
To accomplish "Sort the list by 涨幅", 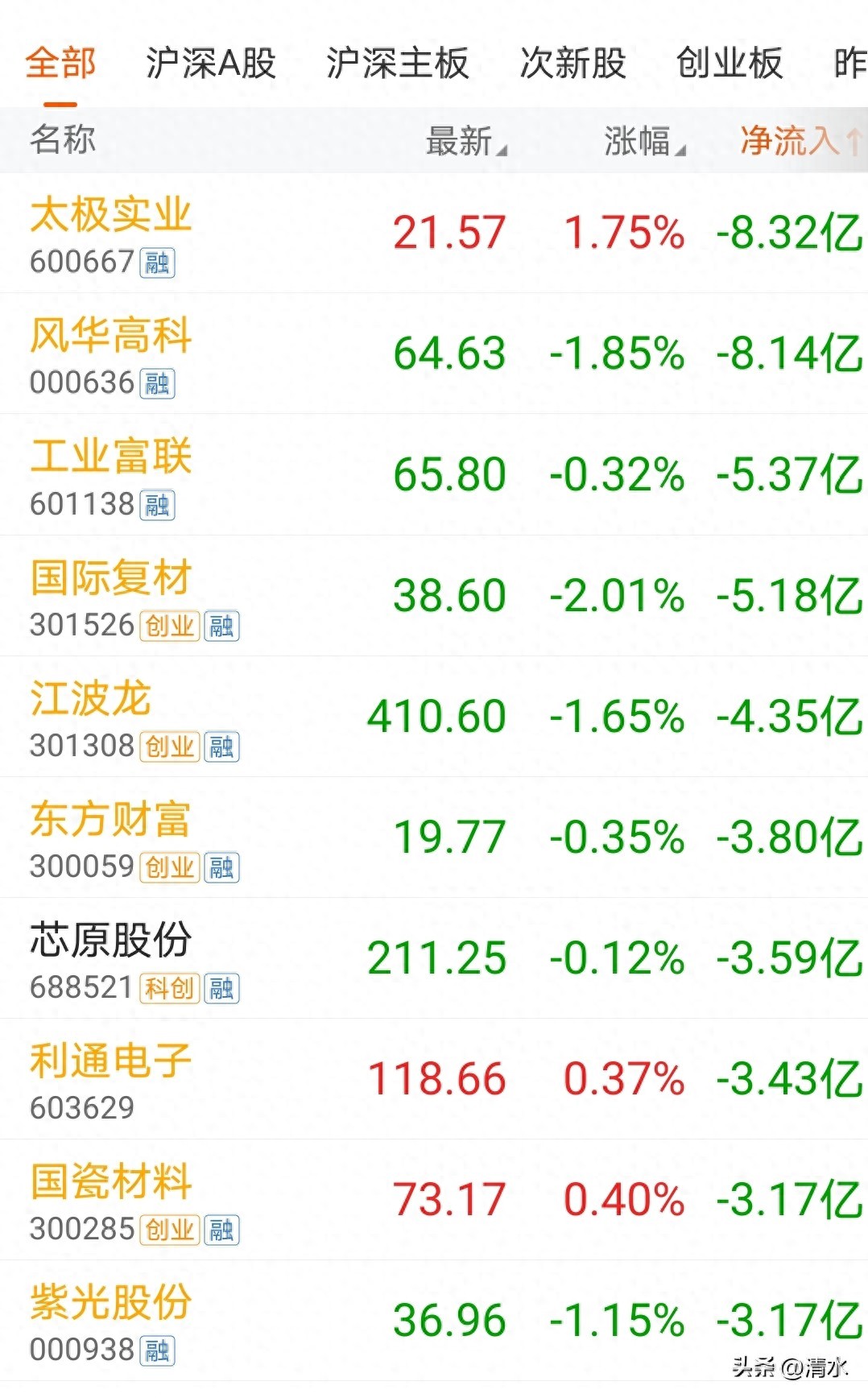I will pyautogui.click(x=644, y=141).
